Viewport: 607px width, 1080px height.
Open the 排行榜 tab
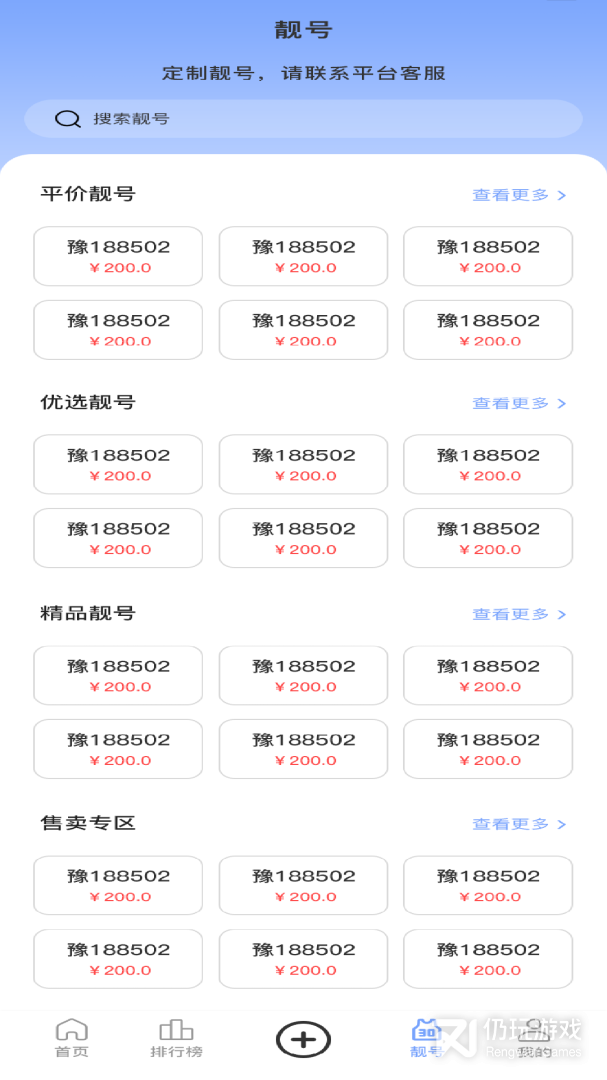point(176,1039)
